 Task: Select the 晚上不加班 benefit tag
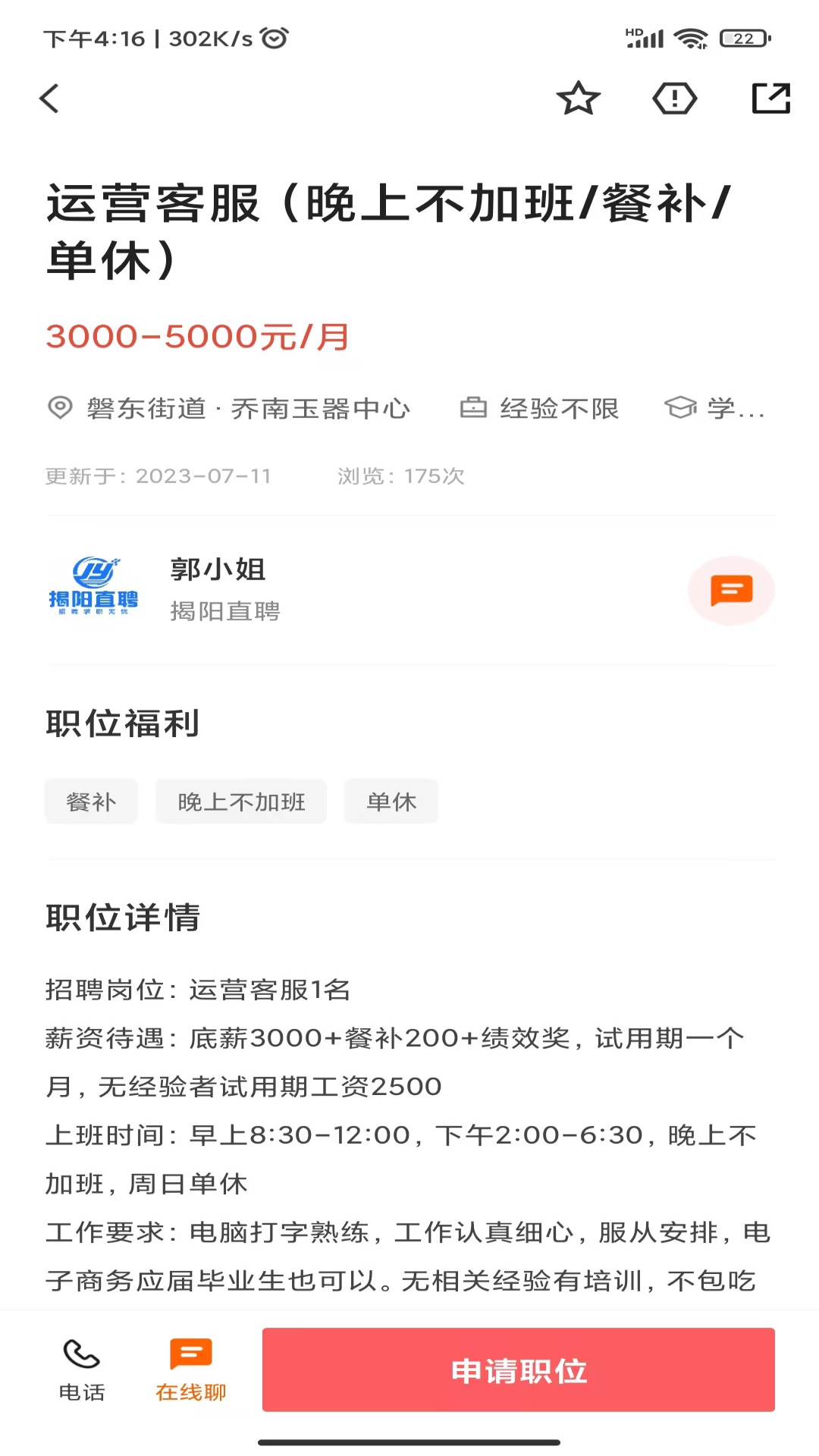pos(240,801)
